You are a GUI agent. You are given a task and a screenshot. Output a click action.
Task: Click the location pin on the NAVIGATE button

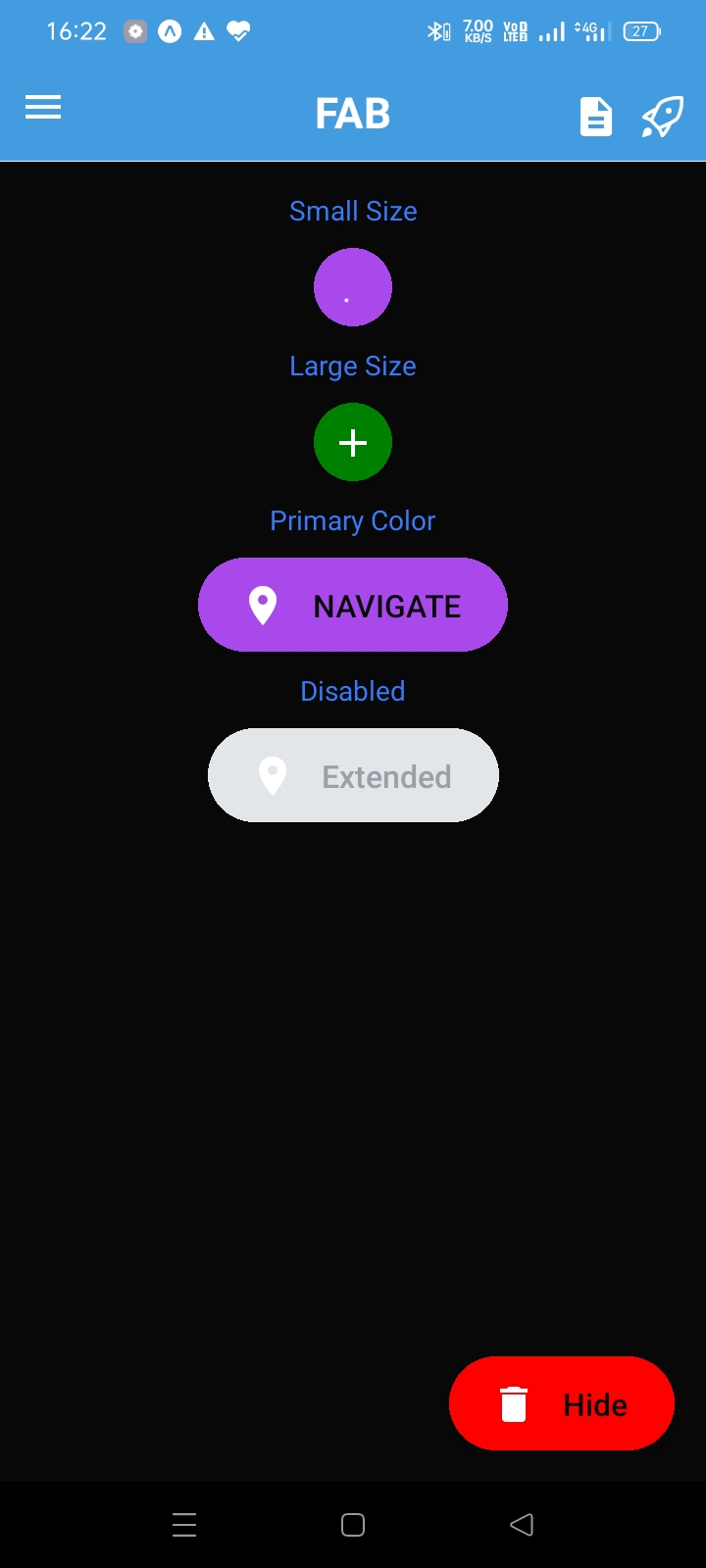pos(262,605)
